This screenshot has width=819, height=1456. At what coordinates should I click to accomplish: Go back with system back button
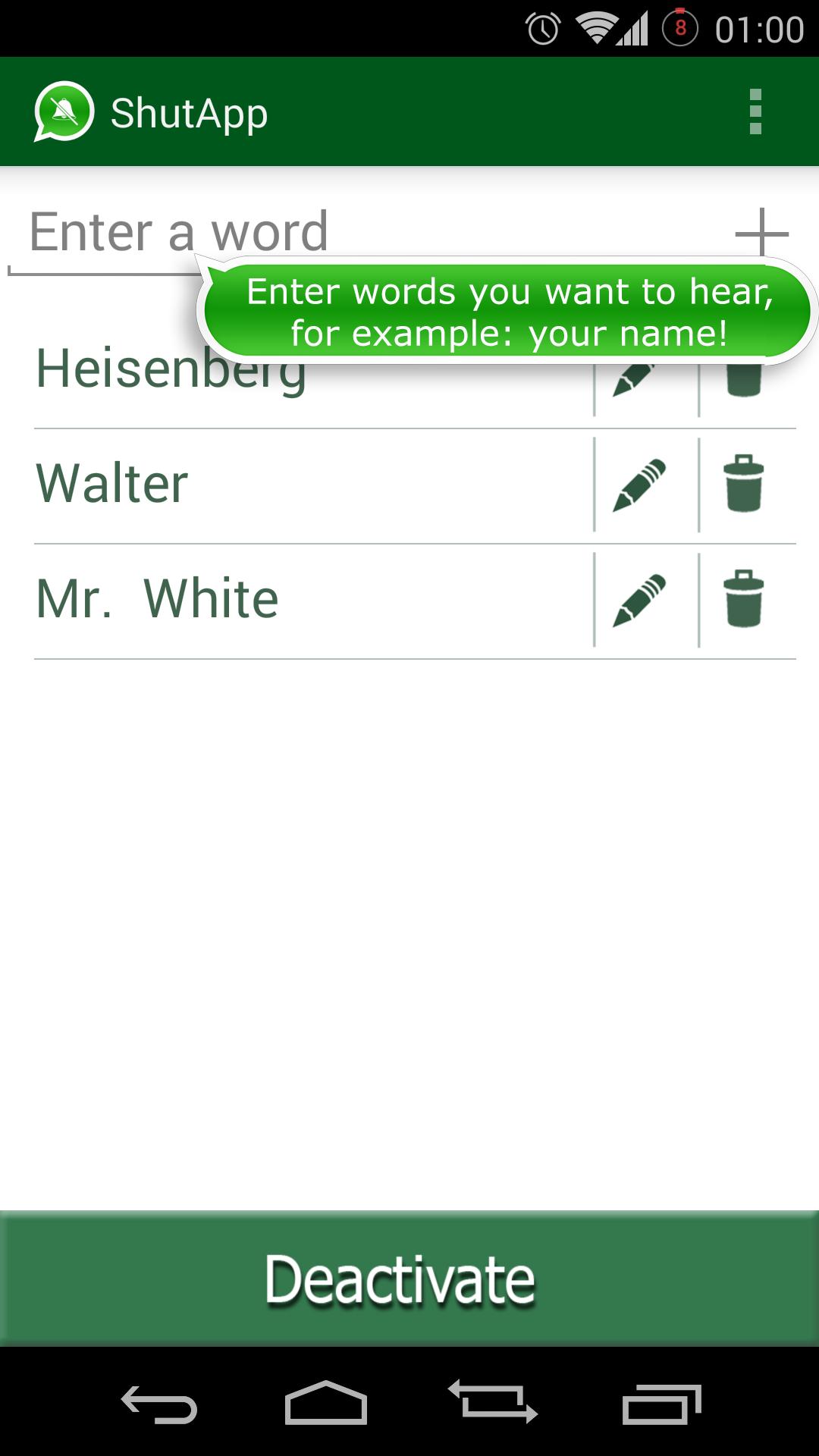pos(159,1404)
